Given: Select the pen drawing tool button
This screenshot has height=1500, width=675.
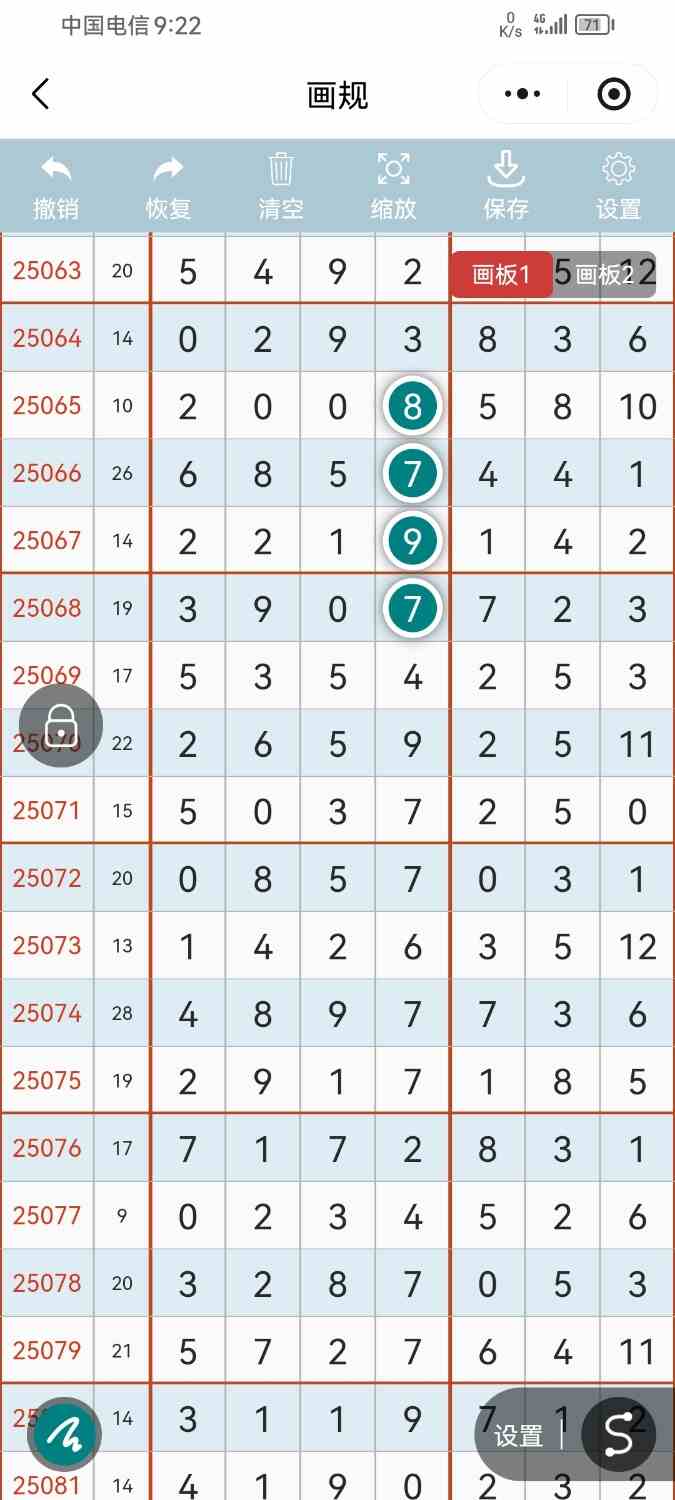Looking at the screenshot, I should click(x=65, y=1435).
